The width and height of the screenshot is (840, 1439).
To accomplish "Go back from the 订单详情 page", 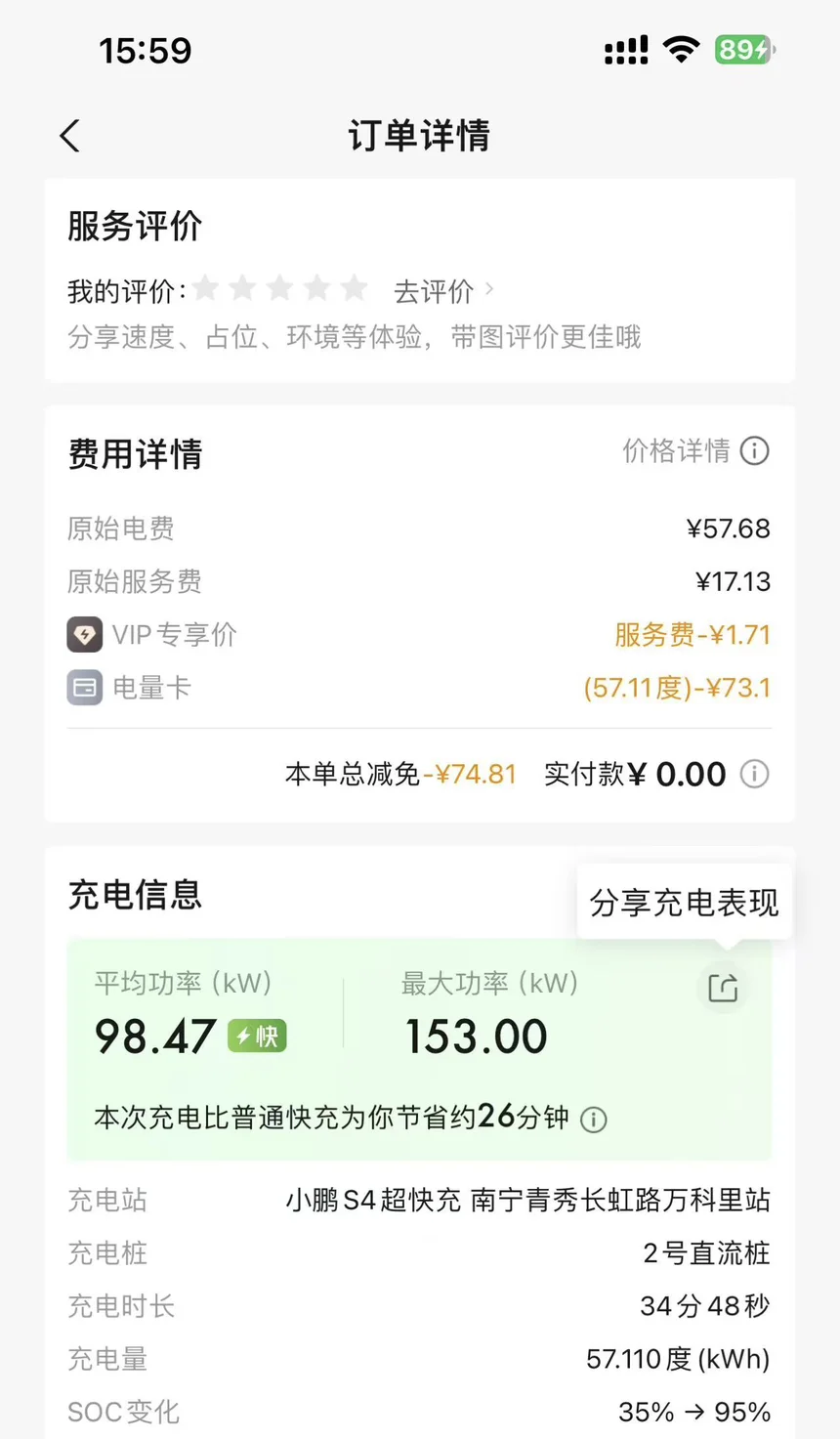I will (x=69, y=136).
